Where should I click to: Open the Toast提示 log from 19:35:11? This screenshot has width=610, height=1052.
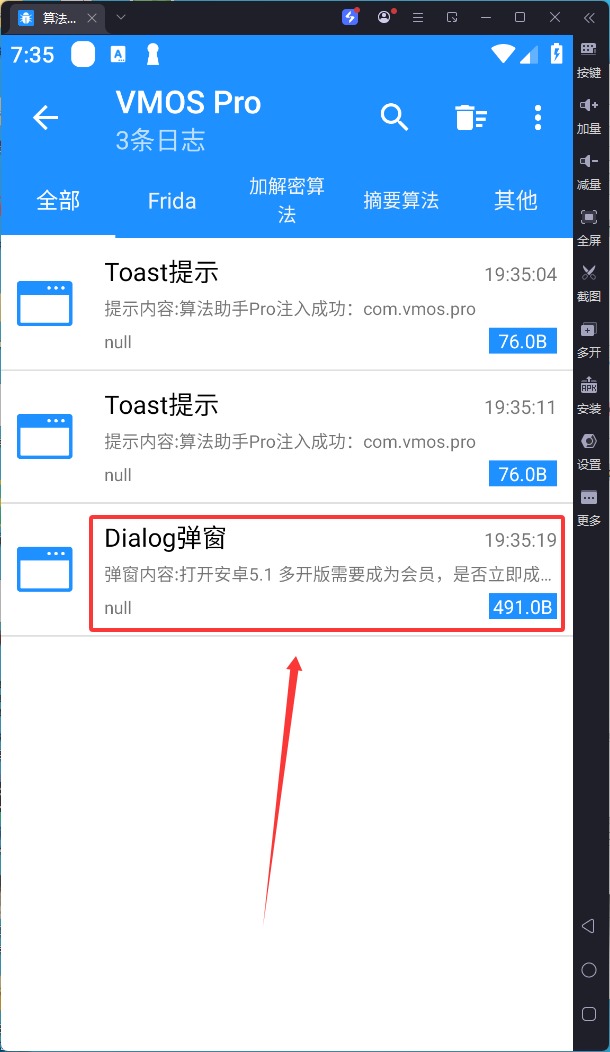point(287,437)
